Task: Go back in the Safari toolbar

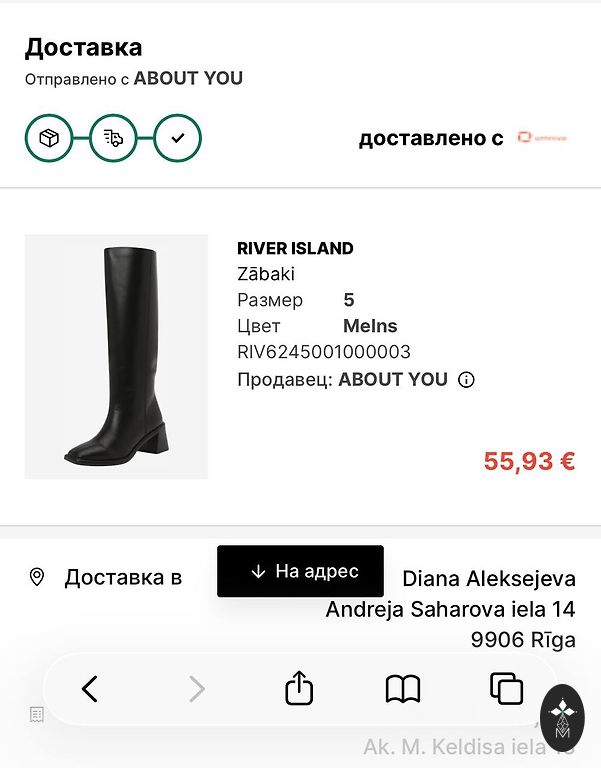Action: point(90,689)
